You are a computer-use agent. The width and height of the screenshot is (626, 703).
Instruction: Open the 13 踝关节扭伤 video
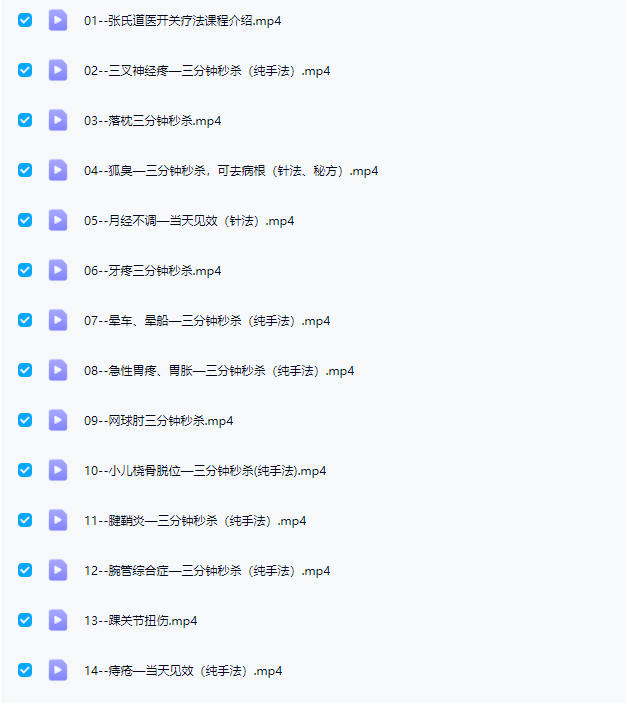coord(140,620)
